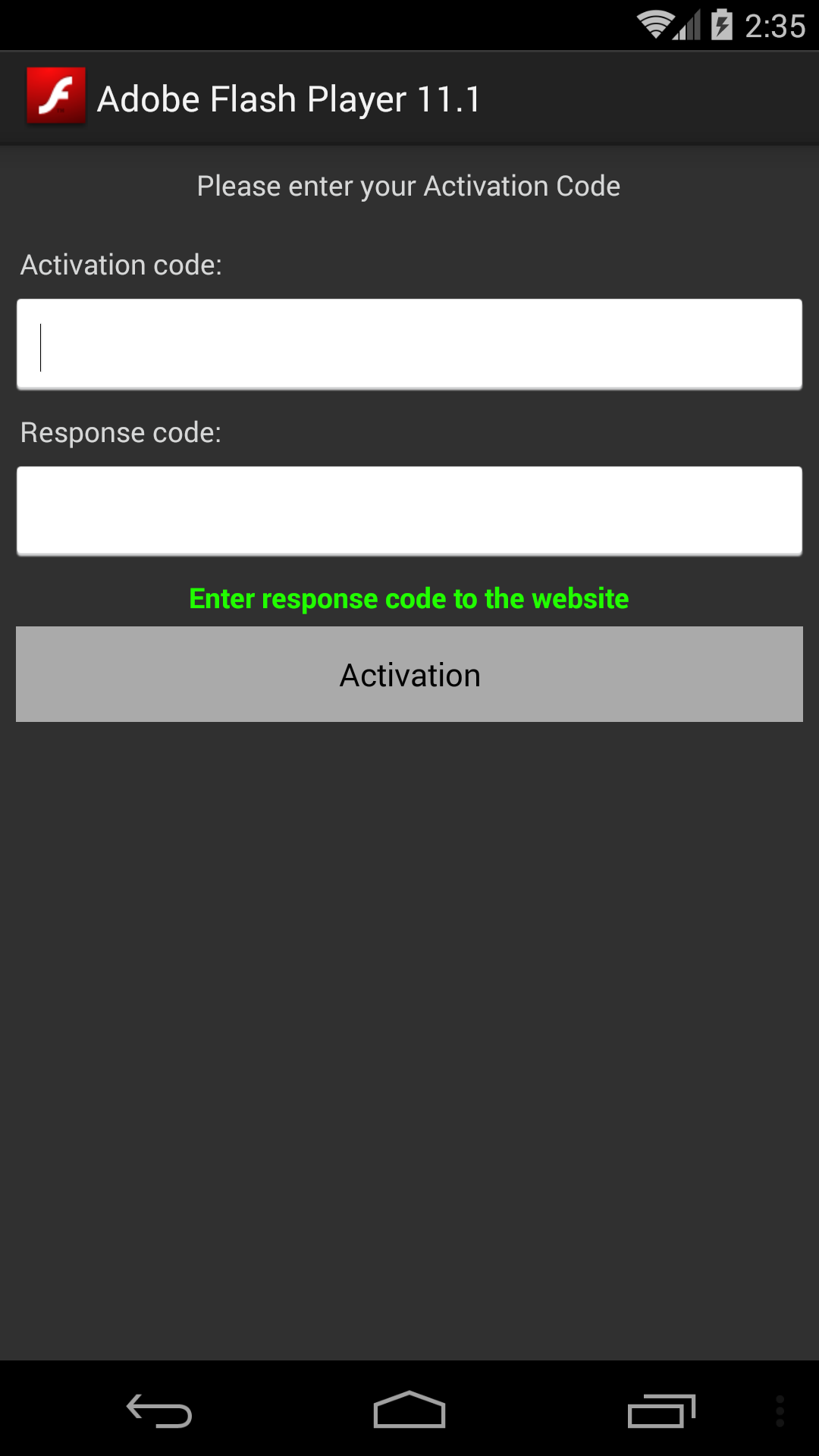
Task: Return to the home screen
Action: coord(409,1410)
